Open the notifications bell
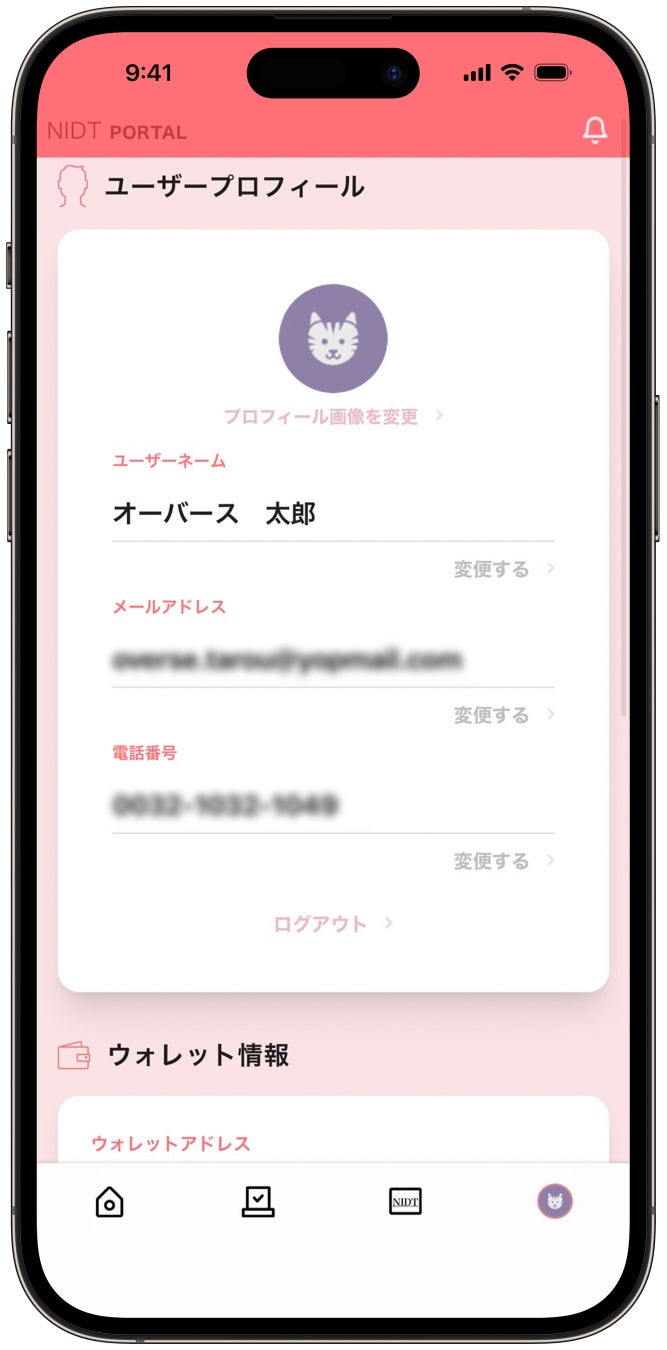The height and width of the screenshot is (1350, 667). click(595, 130)
